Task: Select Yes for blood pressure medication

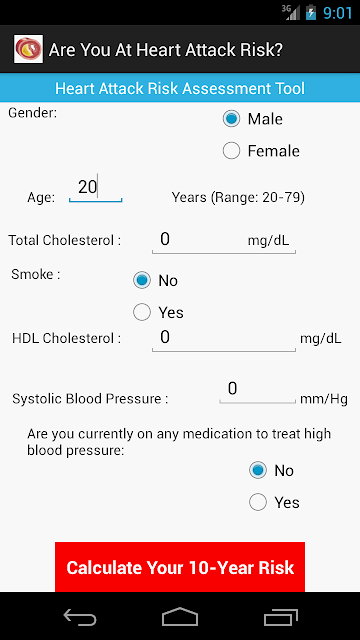Action: (x=274, y=502)
